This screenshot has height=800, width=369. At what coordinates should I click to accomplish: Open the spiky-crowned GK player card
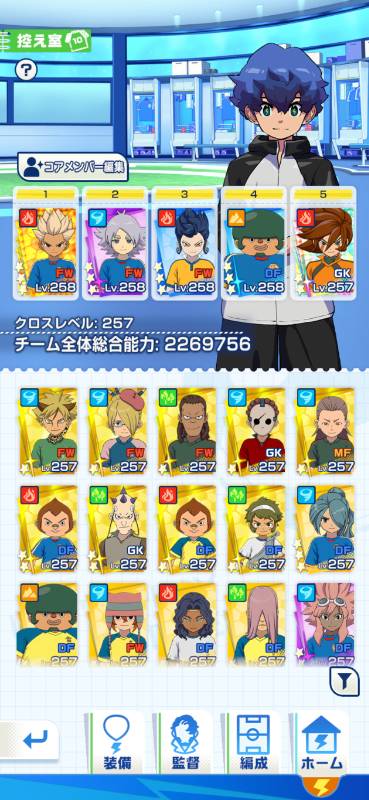tap(118, 529)
